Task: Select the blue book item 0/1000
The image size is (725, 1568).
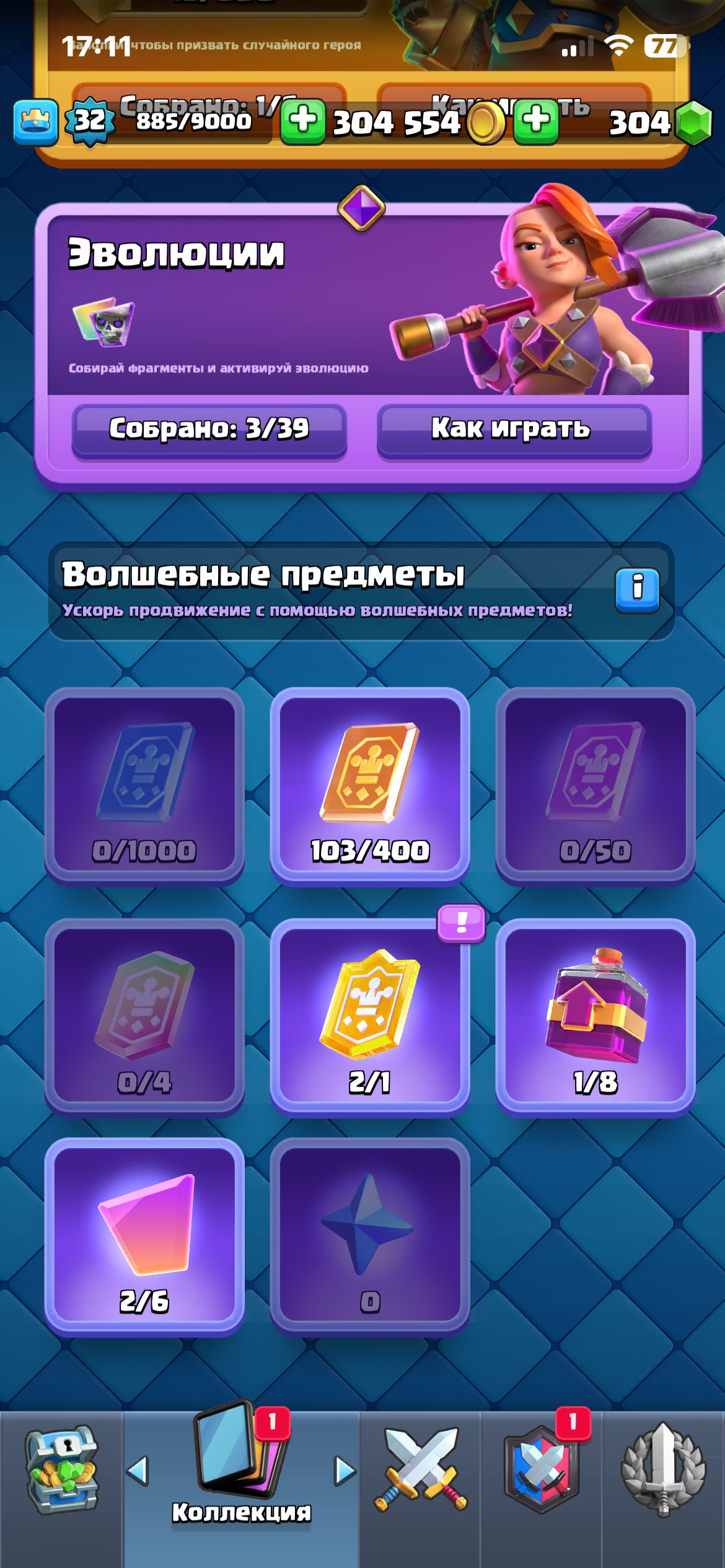Action: tap(144, 785)
